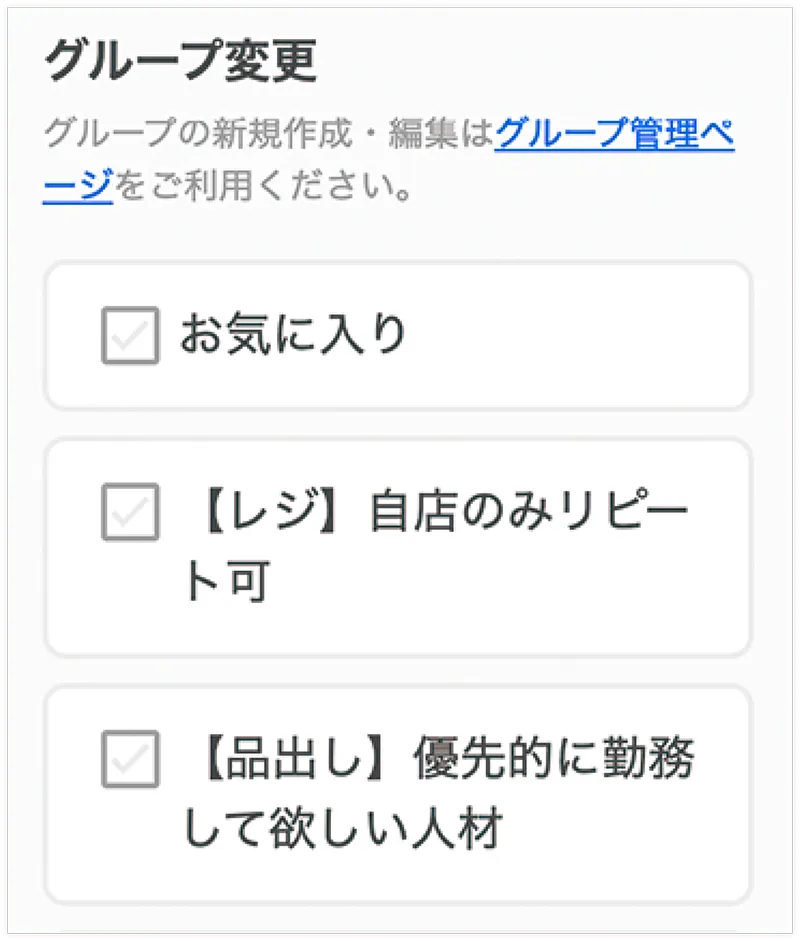Click the お気に入り label text

point(295,335)
